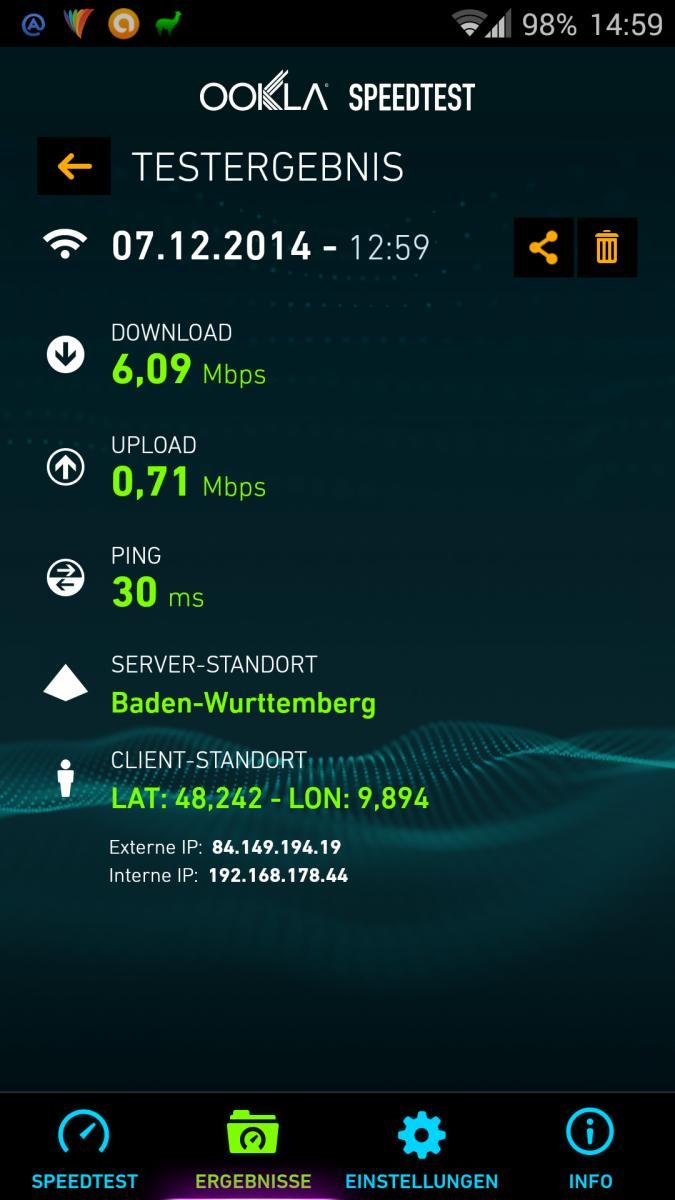Image resolution: width=675 pixels, height=1200 pixels.
Task: Open the Einstellungen tab
Action: click(421, 1148)
